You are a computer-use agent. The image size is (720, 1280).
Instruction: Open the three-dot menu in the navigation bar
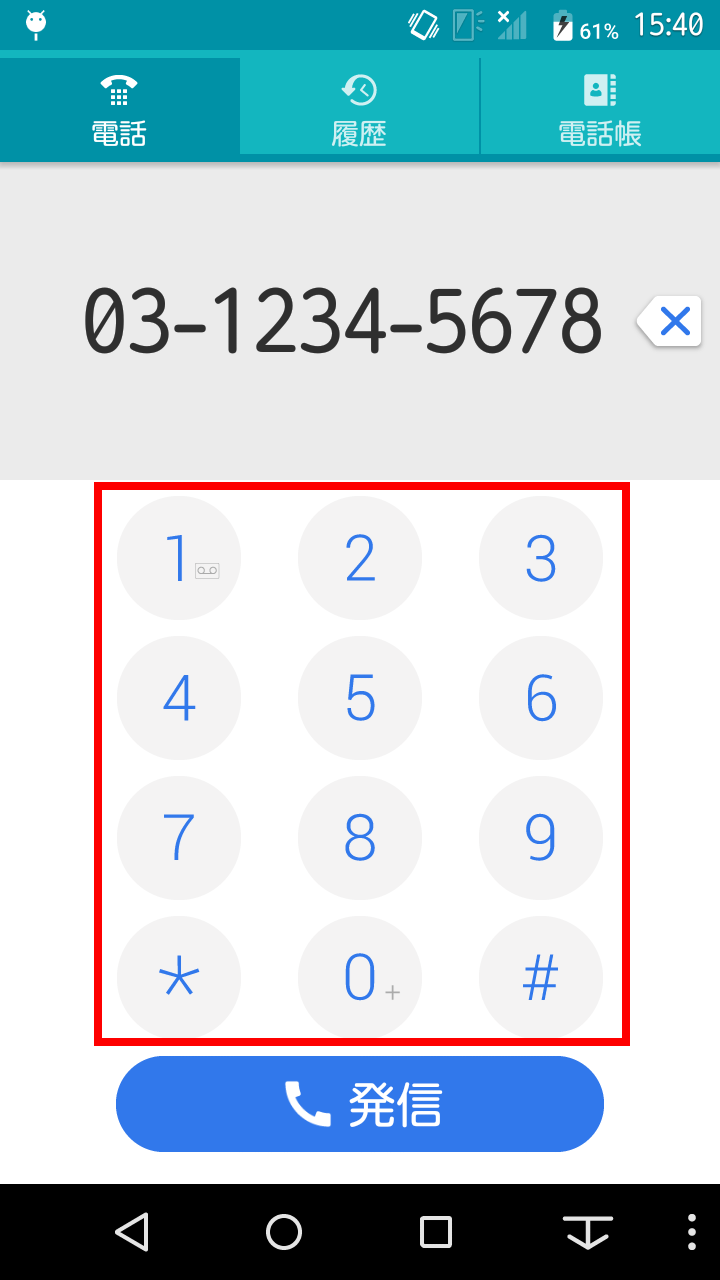pyautogui.click(x=693, y=1232)
